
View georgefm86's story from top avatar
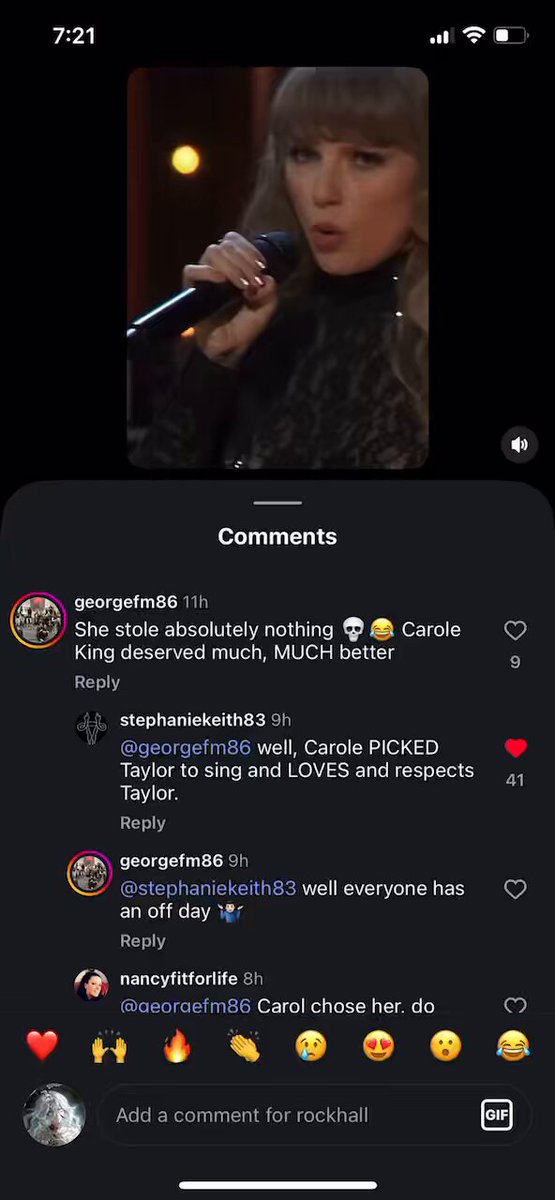(38, 620)
